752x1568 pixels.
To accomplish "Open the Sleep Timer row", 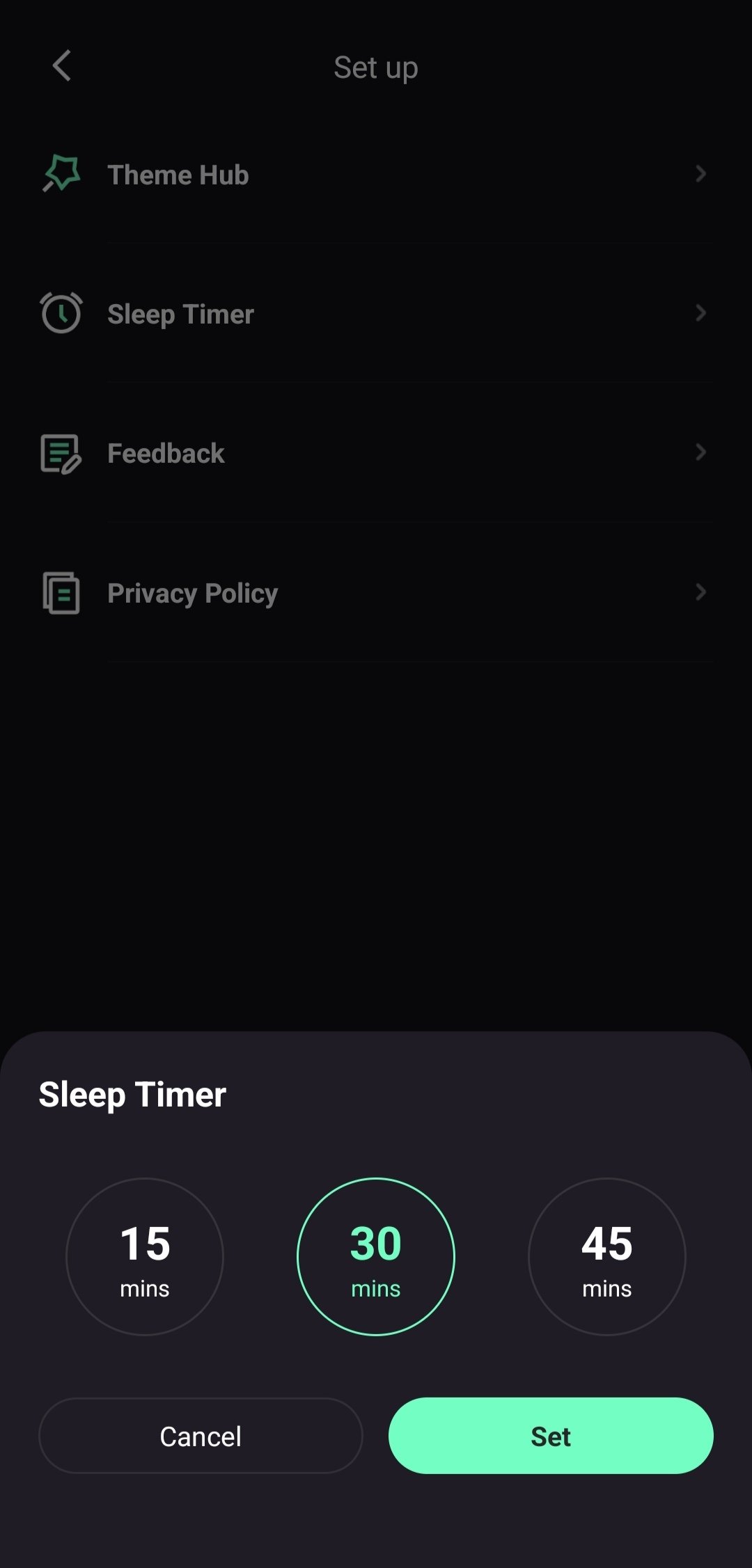I will coord(376,314).
